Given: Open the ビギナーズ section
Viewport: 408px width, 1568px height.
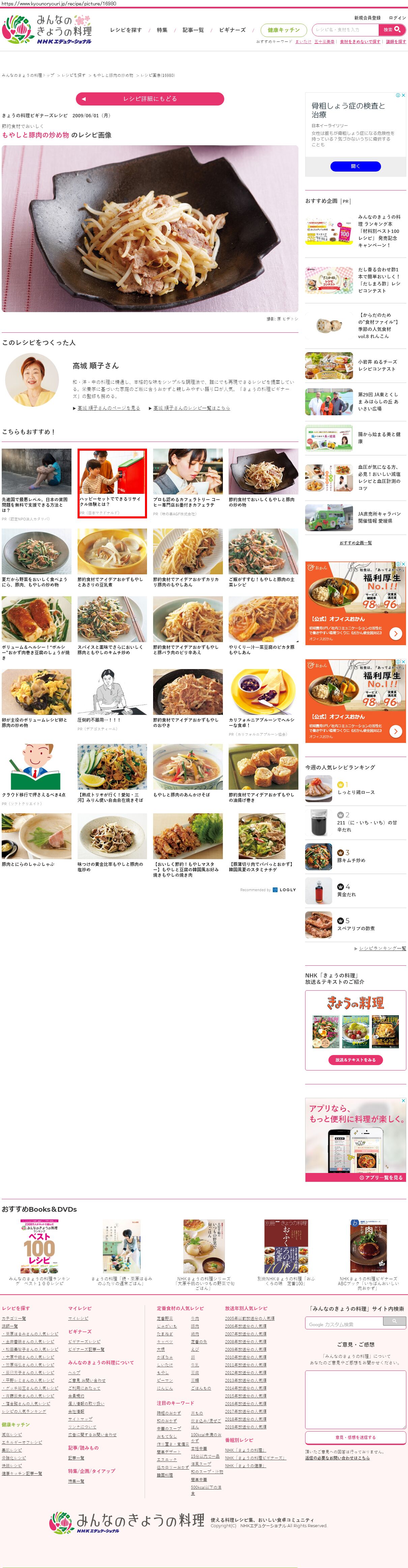Looking at the screenshot, I should (x=232, y=30).
